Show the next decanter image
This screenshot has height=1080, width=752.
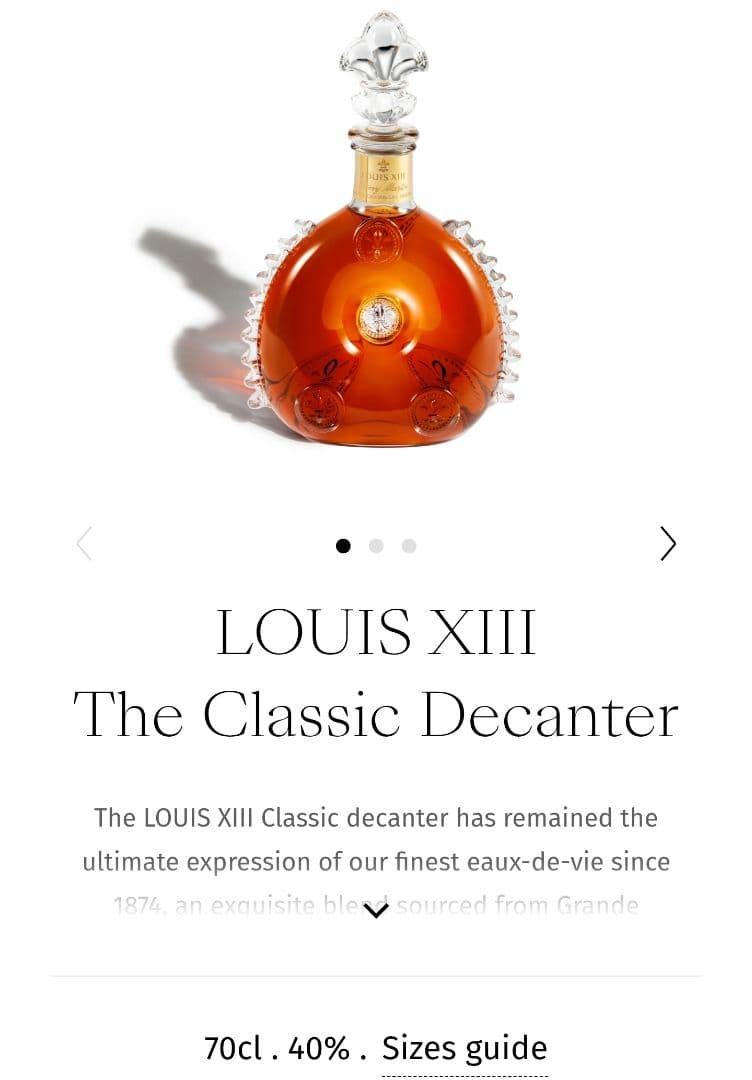pos(668,544)
